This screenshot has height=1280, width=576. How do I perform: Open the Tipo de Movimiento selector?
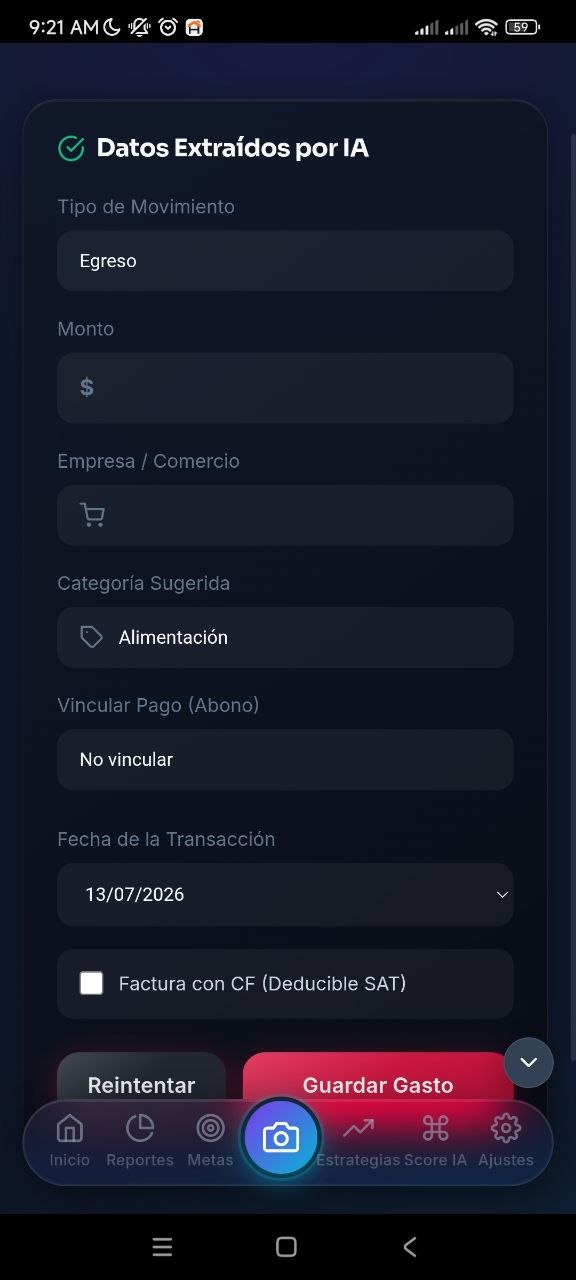[x=285, y=261]
